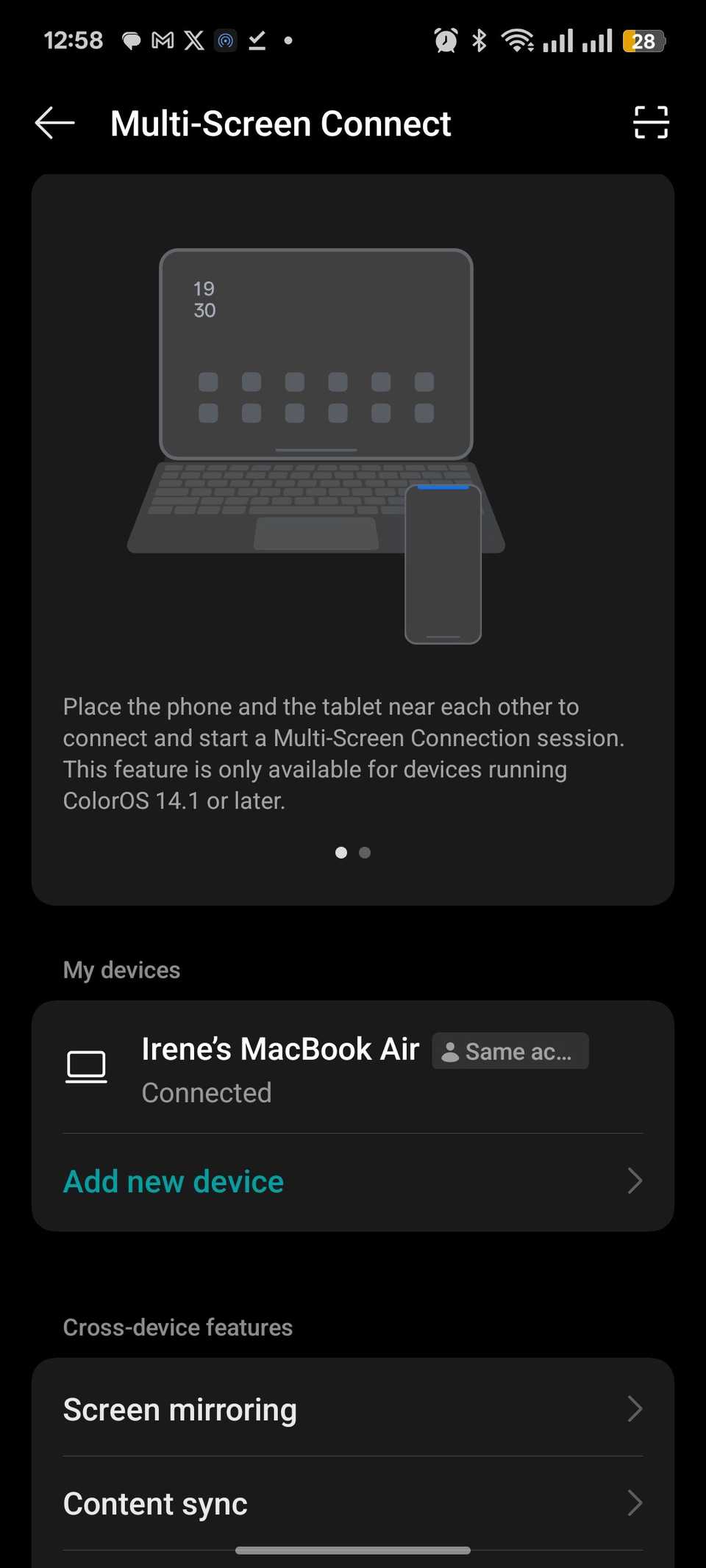The image size is (706, 1568).
Task: Expand Add new device options
Action: click(635, 1181)
